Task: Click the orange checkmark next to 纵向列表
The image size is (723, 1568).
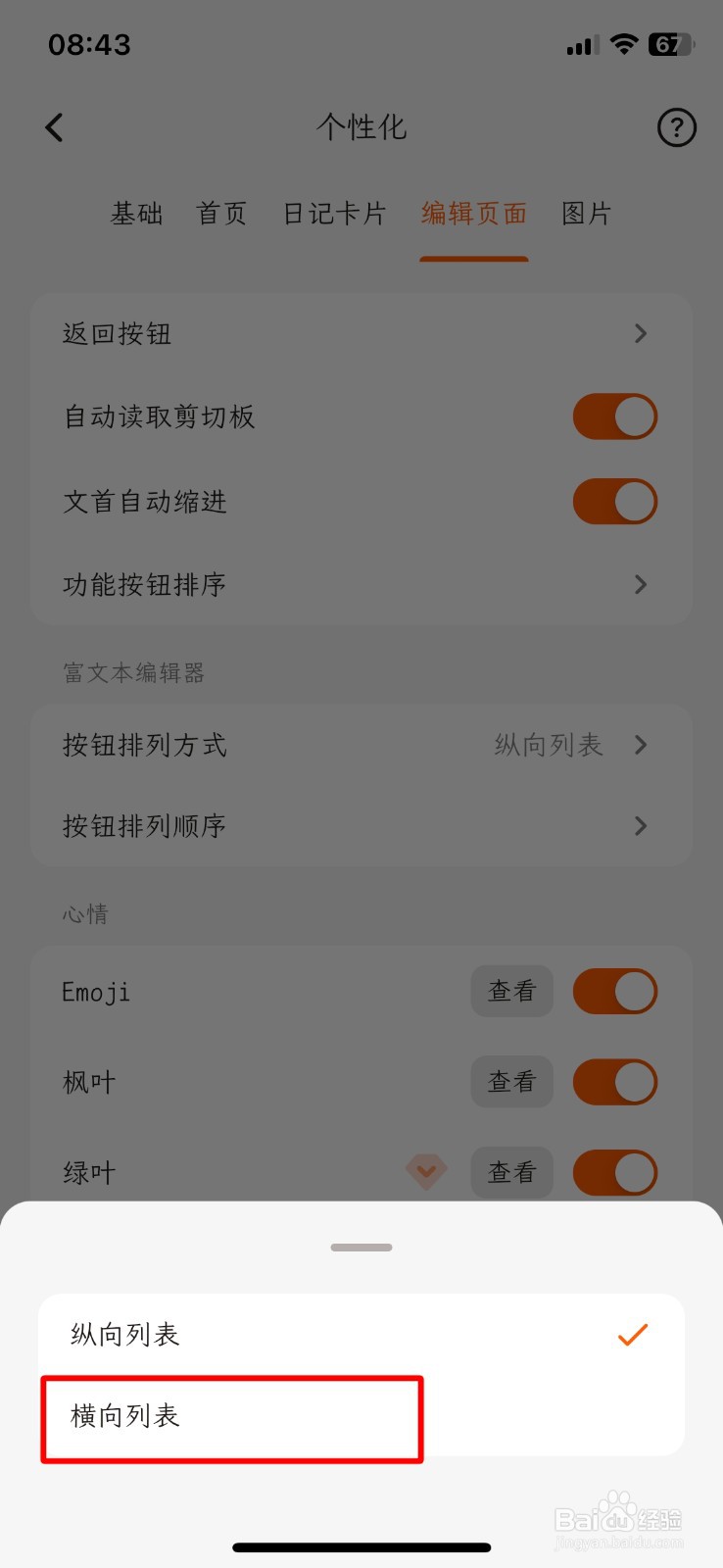Action: (x=632, y=1334)
